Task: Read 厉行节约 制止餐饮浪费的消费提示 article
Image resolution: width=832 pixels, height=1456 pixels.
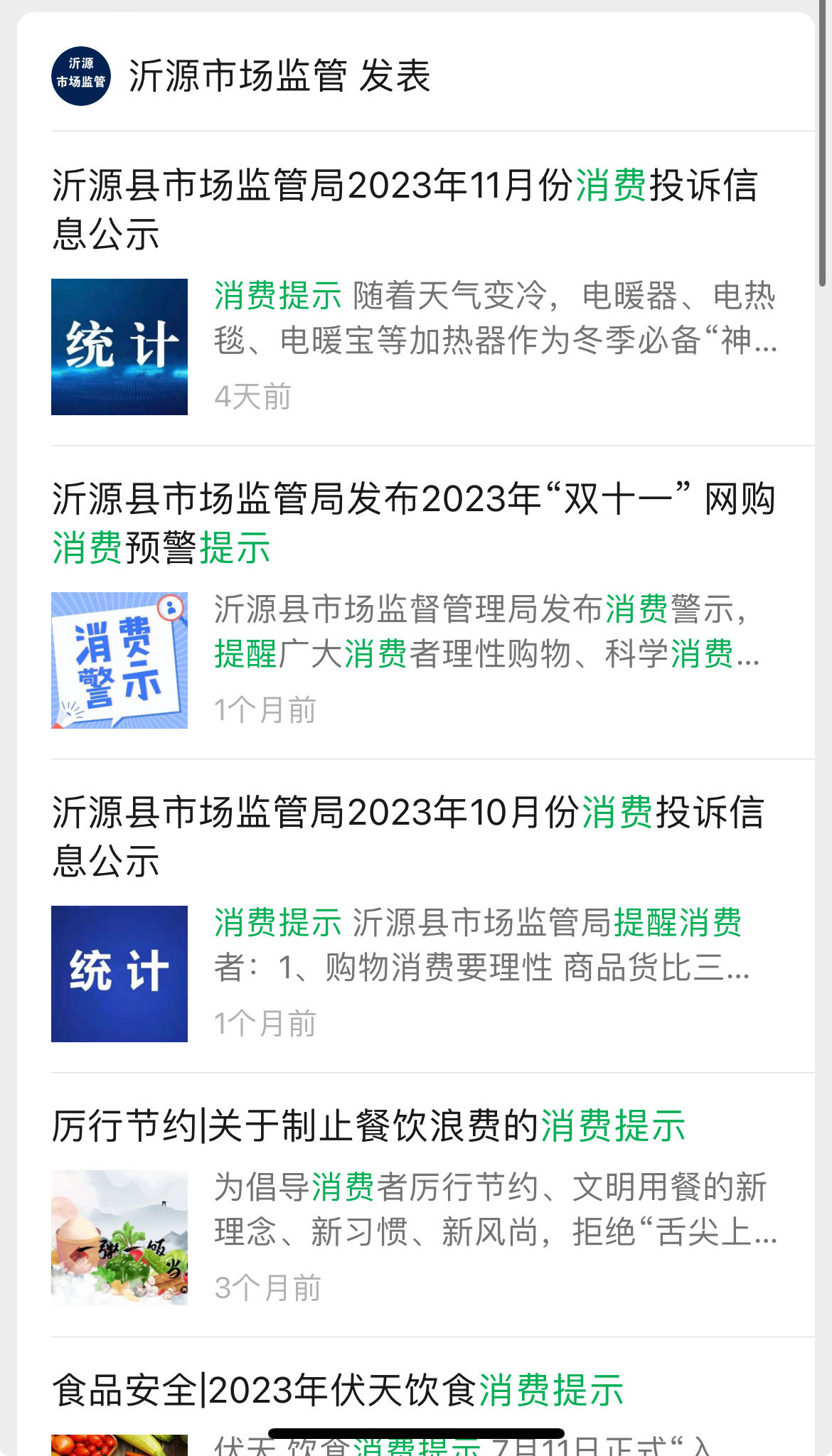Action: coord(368,1126)
